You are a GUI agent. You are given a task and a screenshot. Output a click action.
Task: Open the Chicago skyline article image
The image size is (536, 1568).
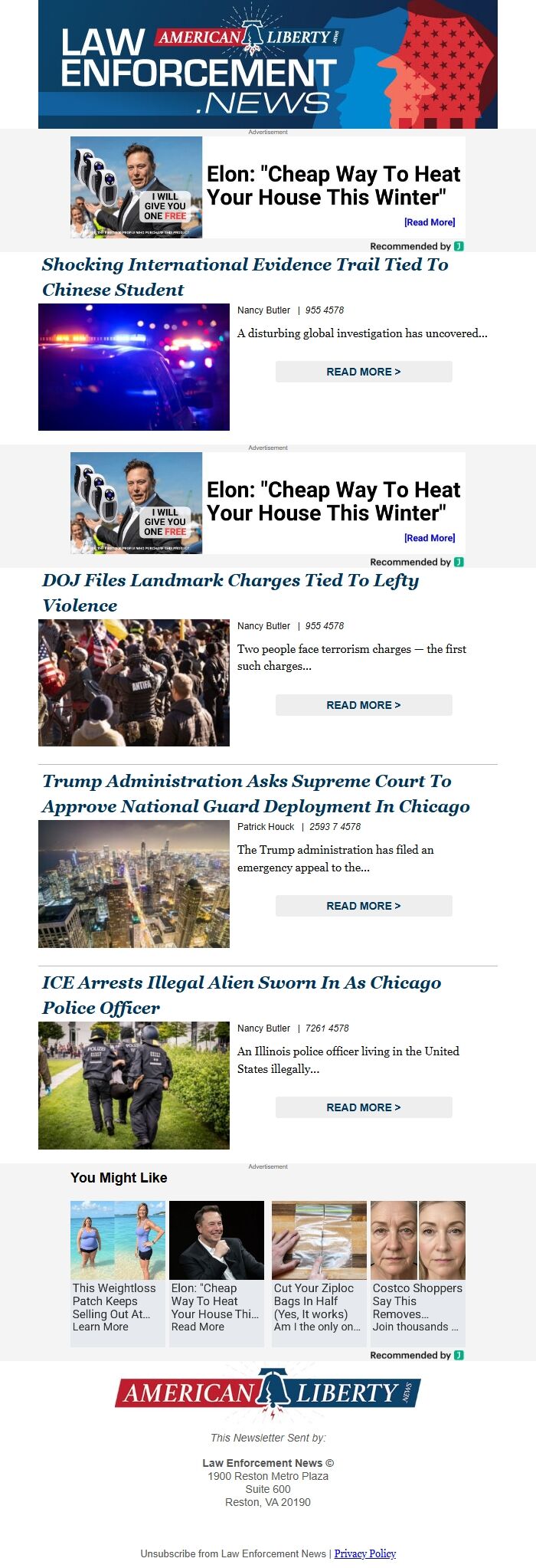point(134,884)
